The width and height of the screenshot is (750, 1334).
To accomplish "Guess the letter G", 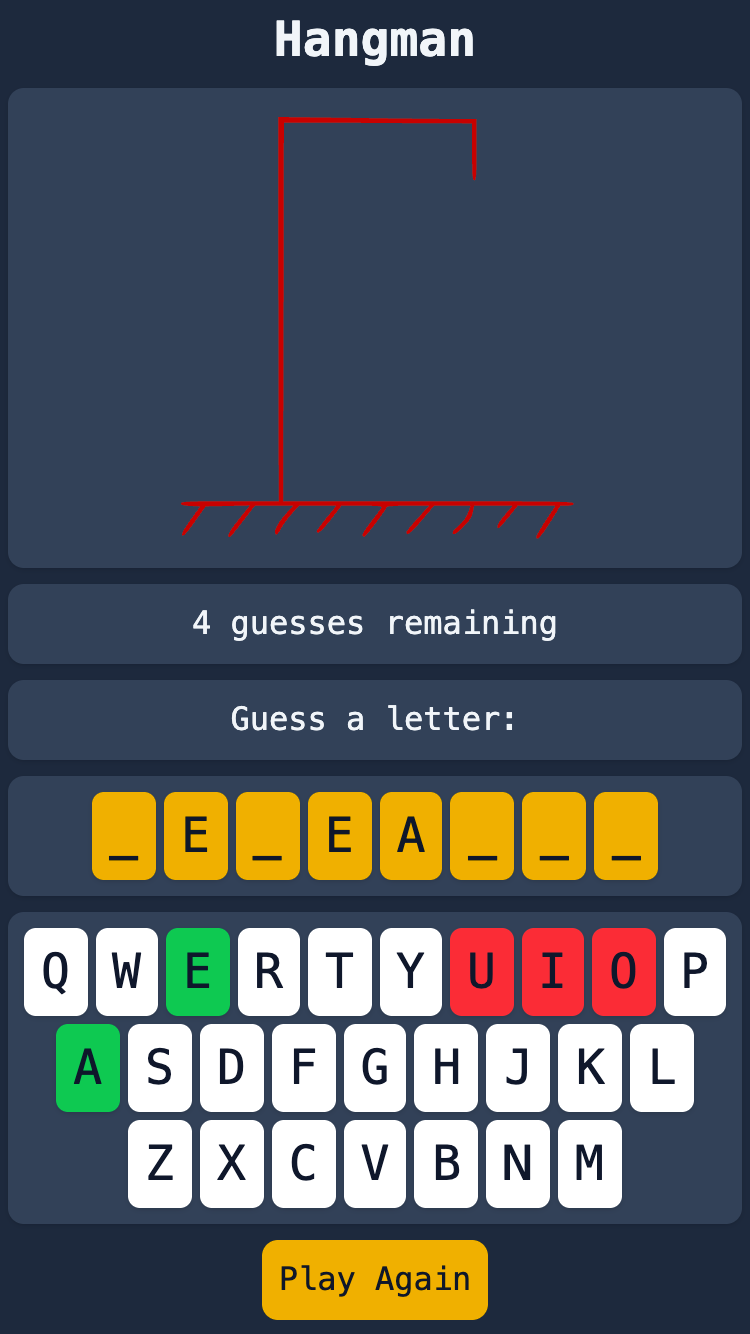I will click(375, 1068).
